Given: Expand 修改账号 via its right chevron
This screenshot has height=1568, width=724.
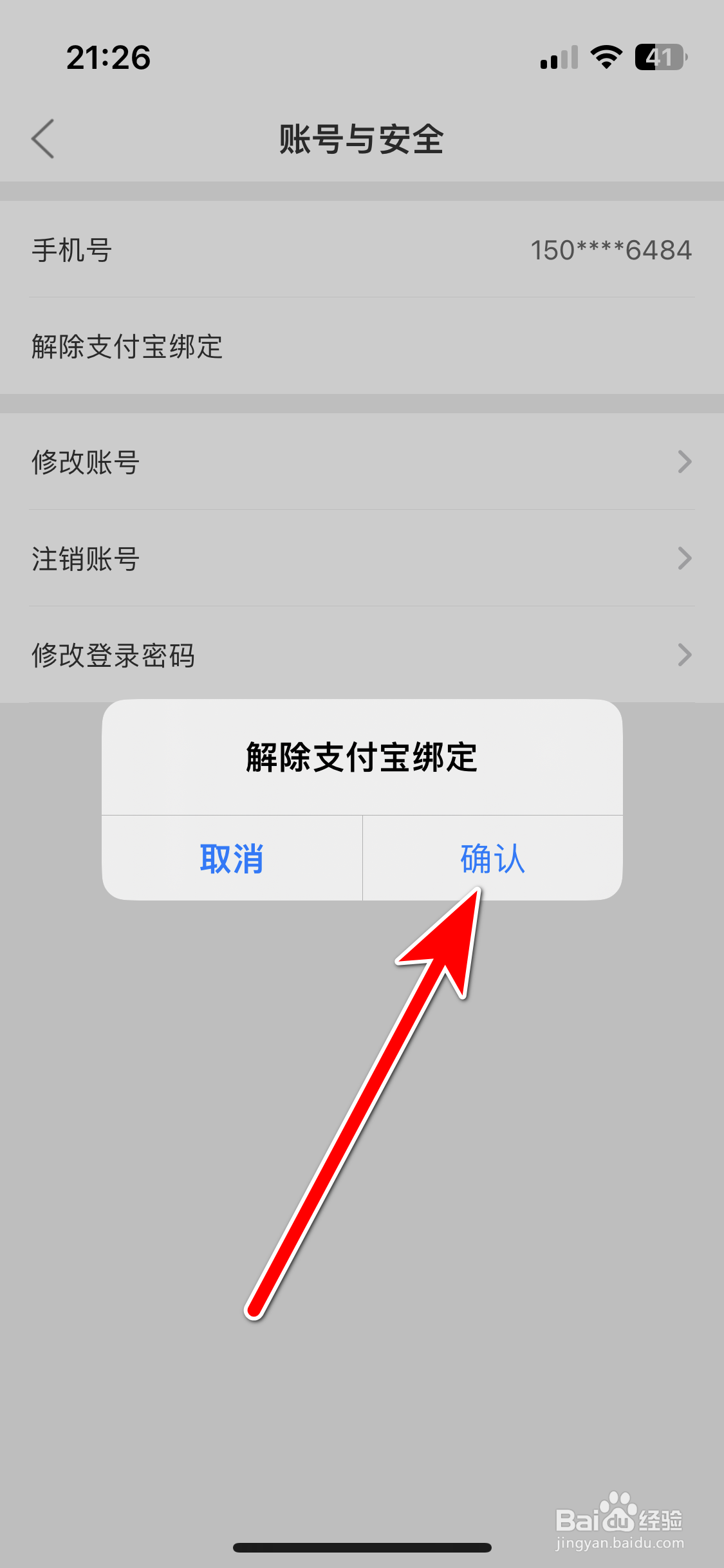Looking at the screenshot, I should pos(684,461).
